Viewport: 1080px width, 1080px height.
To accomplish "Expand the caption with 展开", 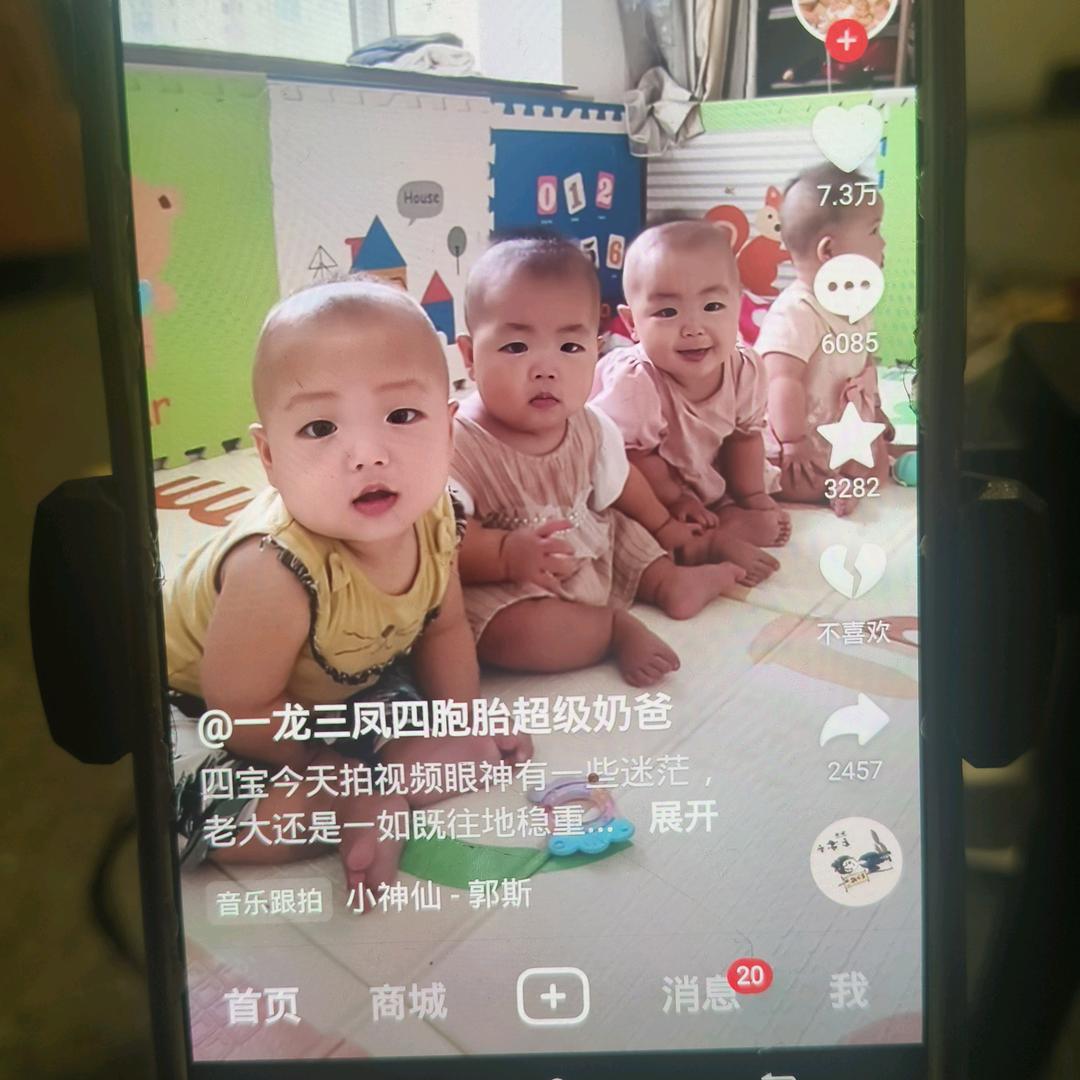I will click(x=683, y=817).
